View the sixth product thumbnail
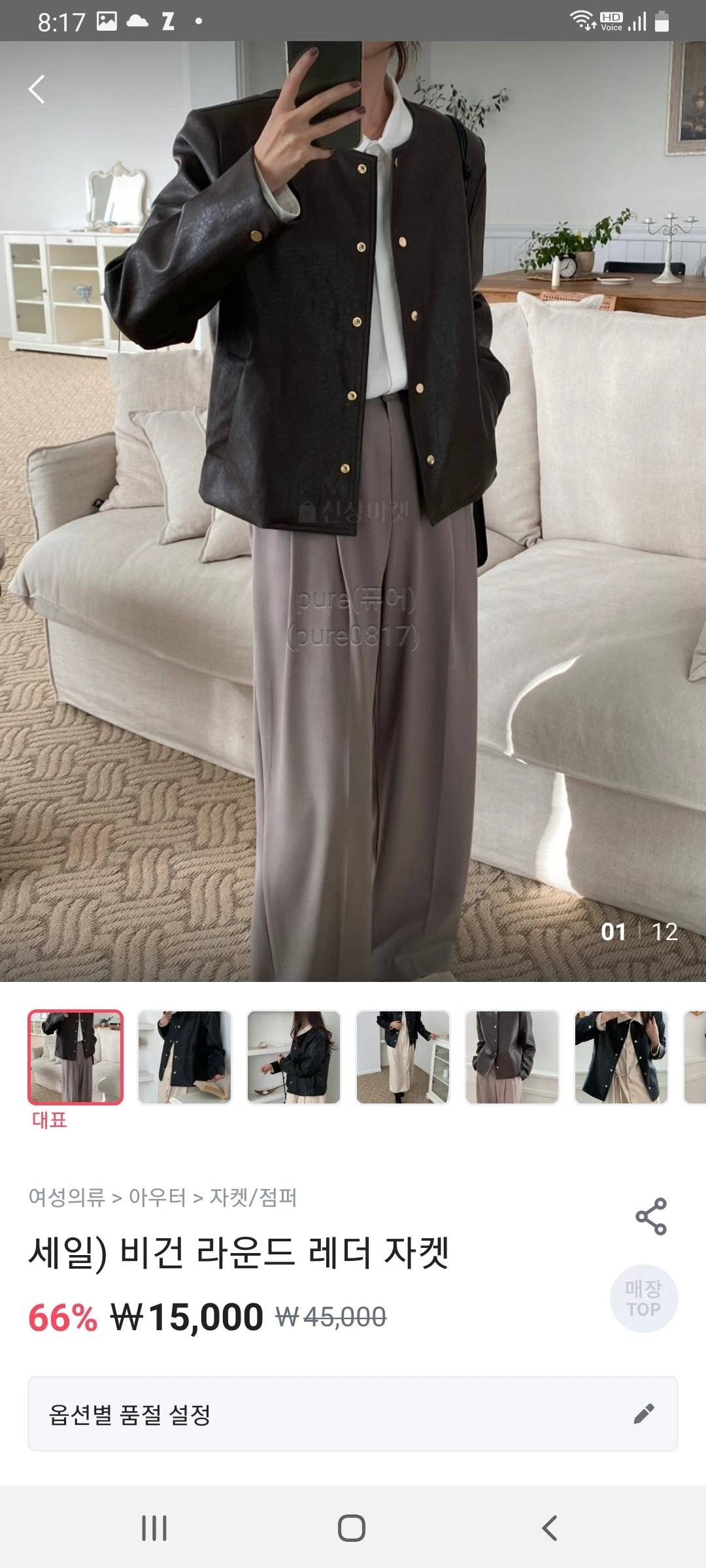Viewport: 706px width, 1568px height. click(x=621, y=1057)
